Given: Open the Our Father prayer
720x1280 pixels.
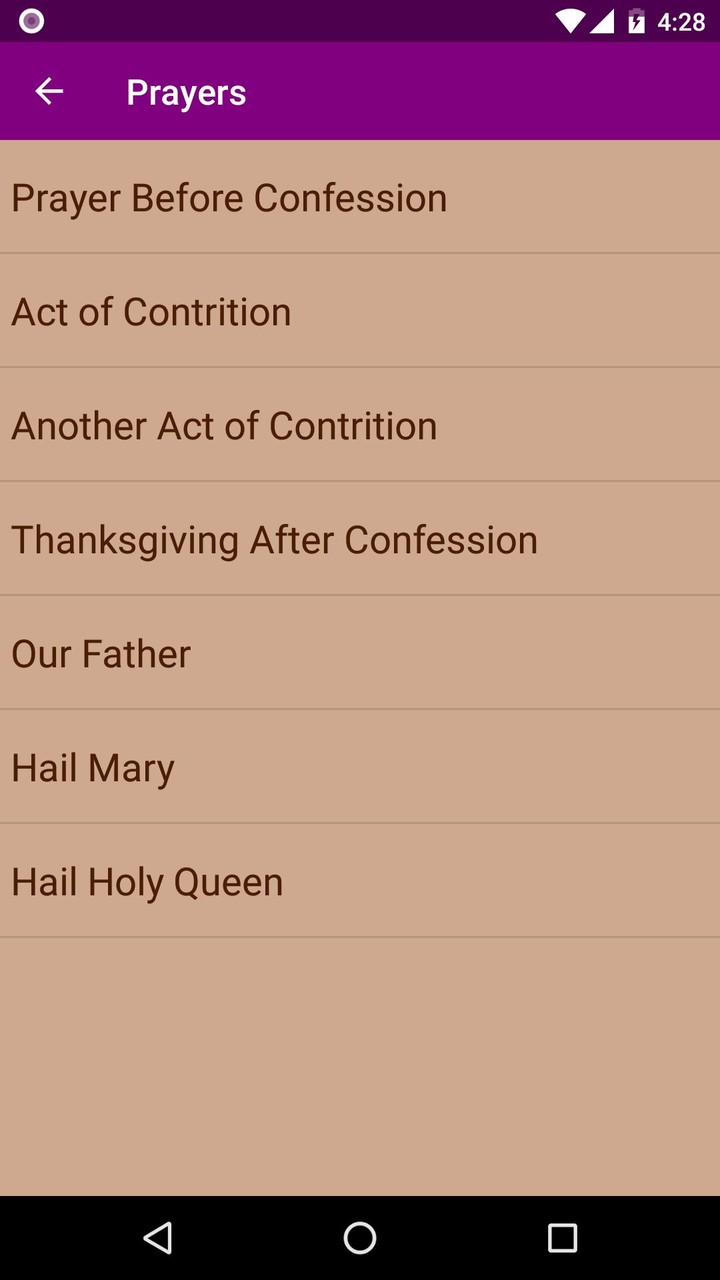Looking at the screenshot, I should pos(100,653).
